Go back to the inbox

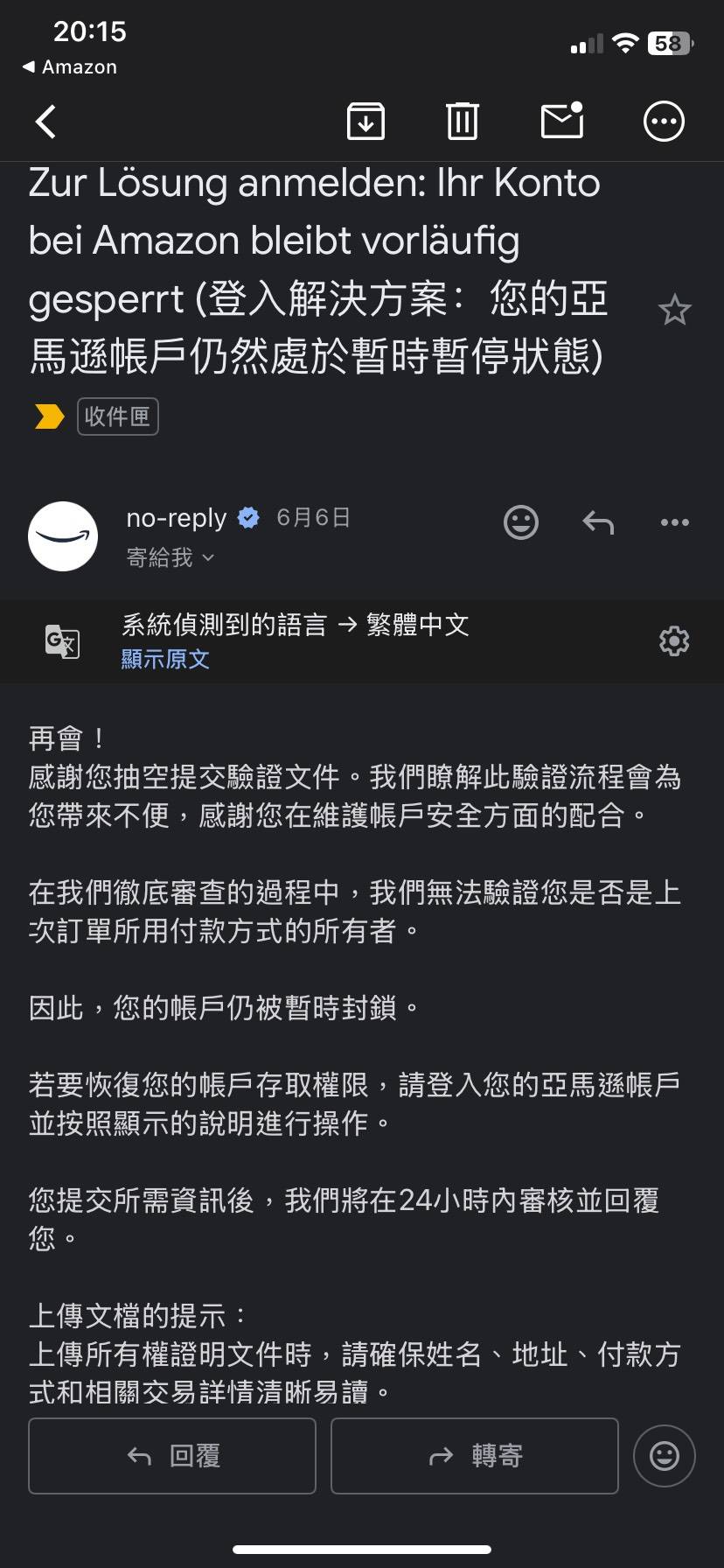[45, 122]
